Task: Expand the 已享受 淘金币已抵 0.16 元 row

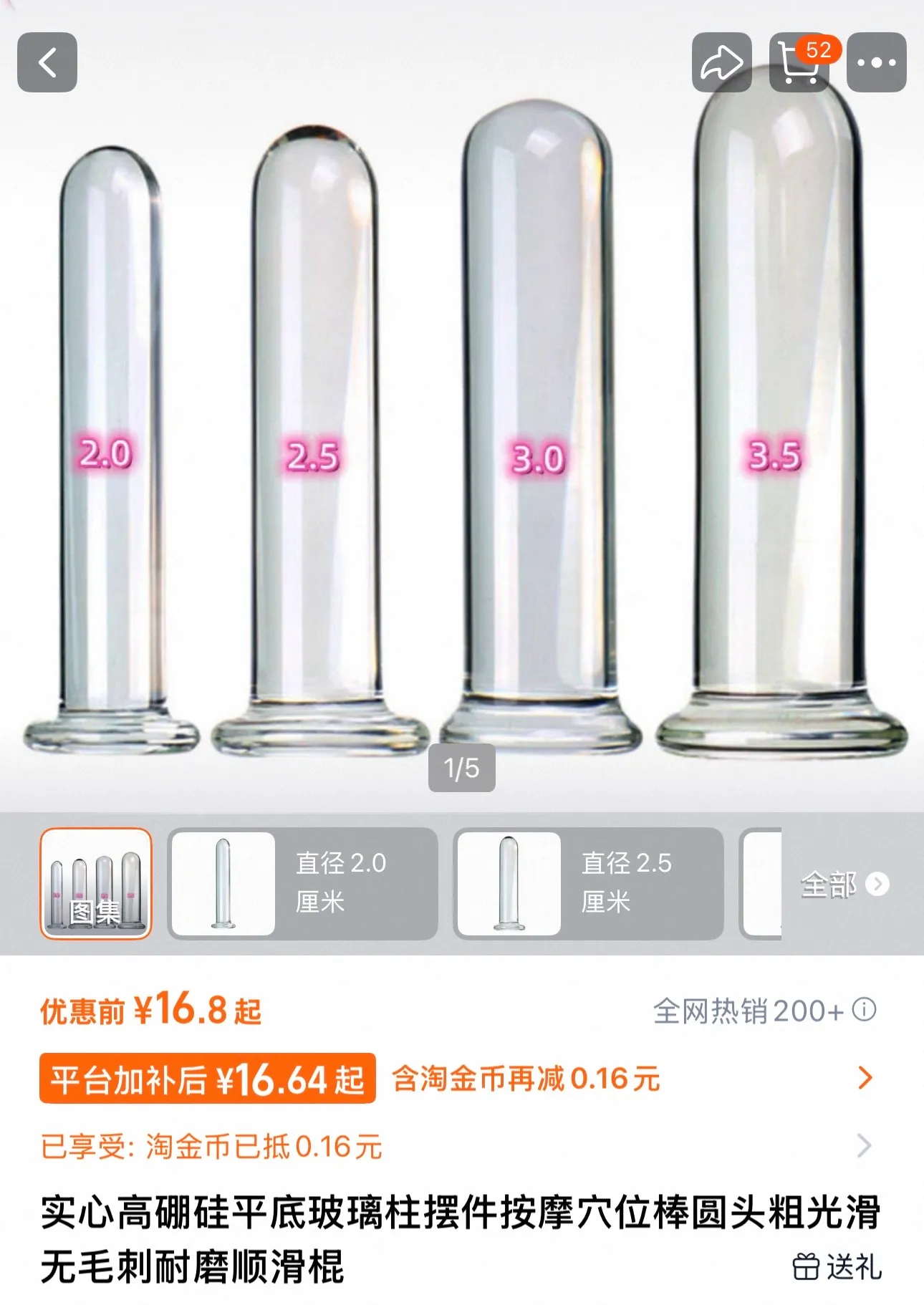Action: coord(865,1146)
